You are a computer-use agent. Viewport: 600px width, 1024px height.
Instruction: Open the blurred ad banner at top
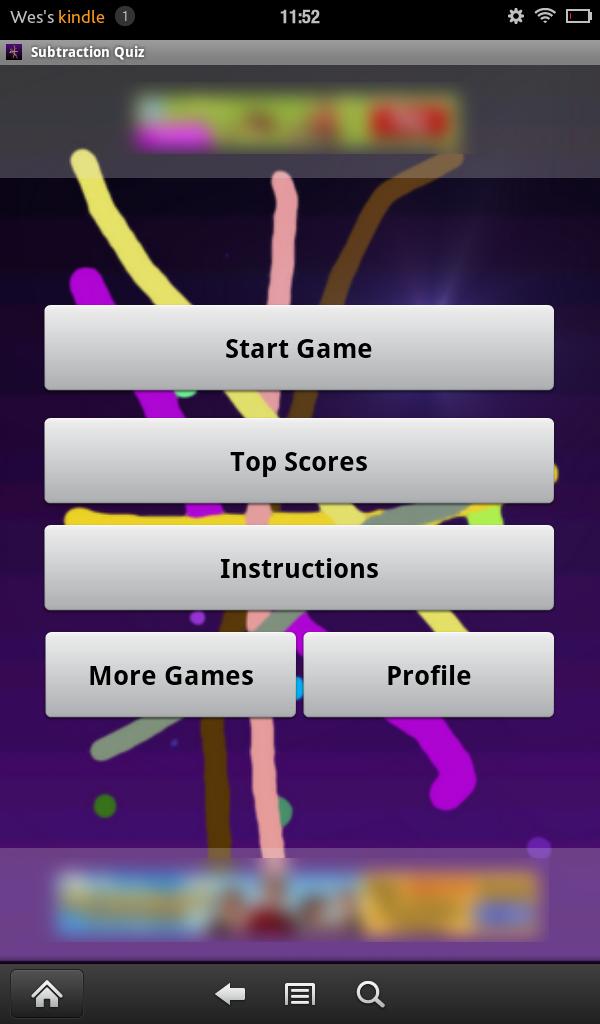tap(298, 123)
